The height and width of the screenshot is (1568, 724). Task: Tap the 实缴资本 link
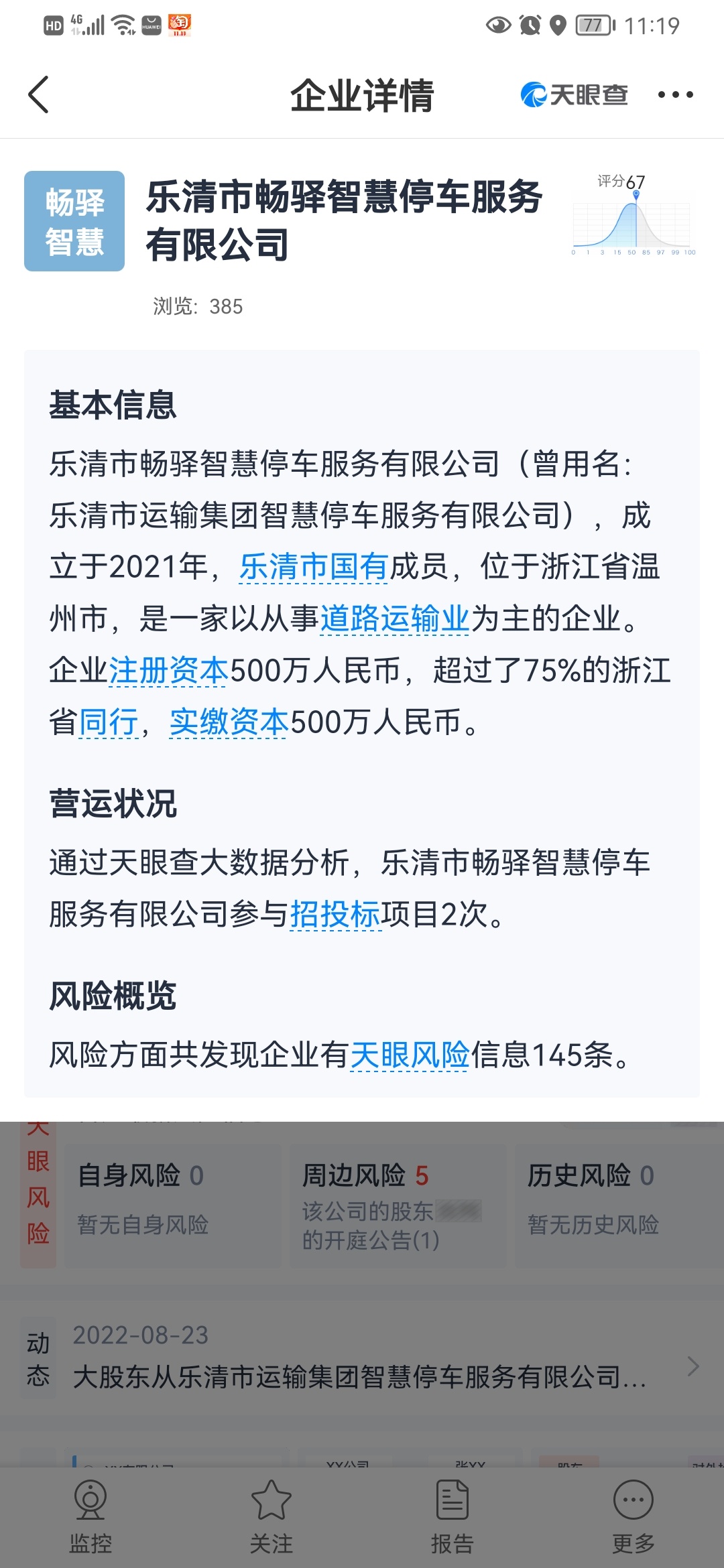pos(229,722)
